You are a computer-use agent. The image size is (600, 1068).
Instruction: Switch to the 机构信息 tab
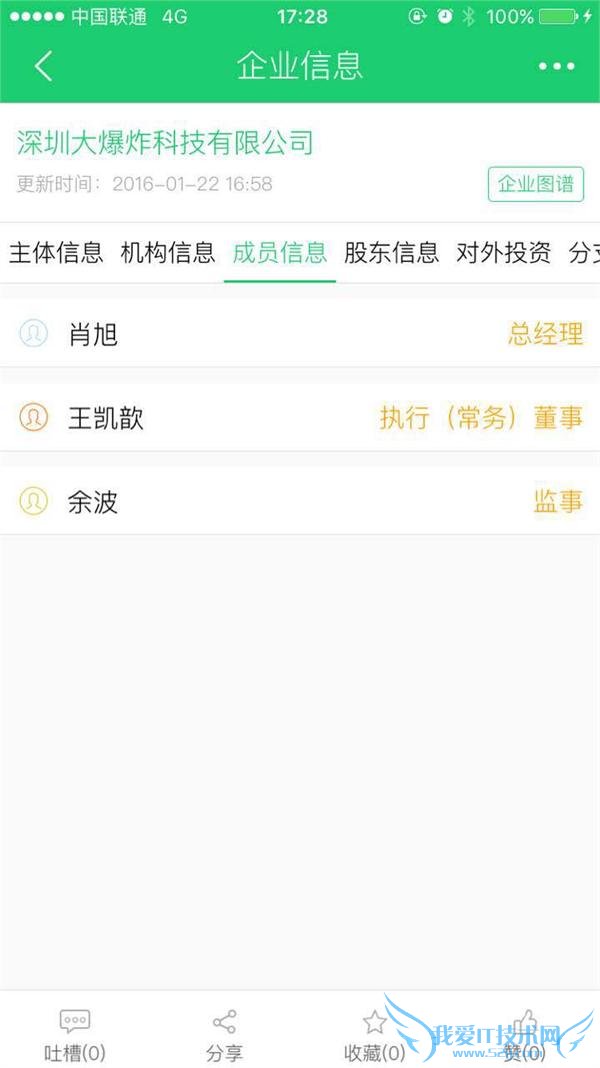168,253
